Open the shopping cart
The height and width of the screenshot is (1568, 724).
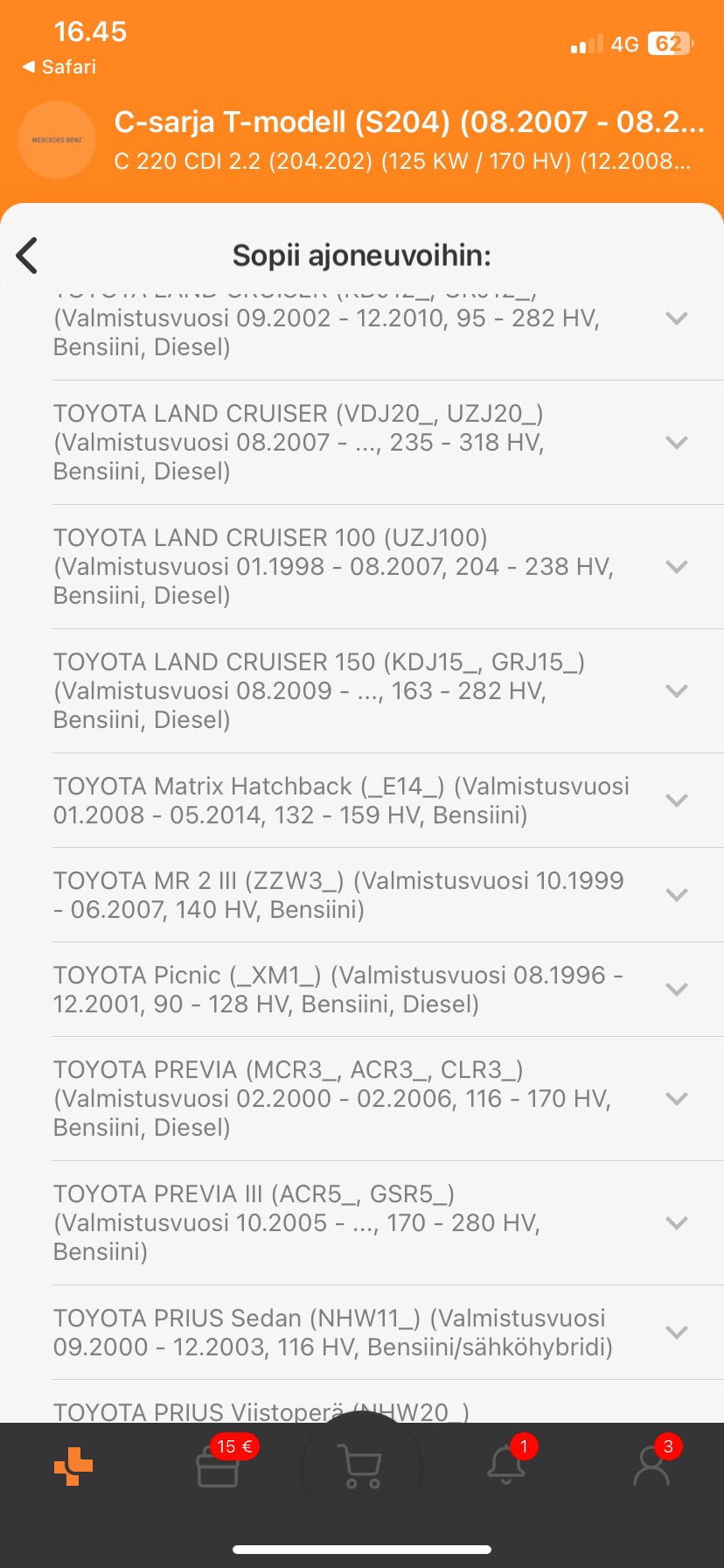361,1468
